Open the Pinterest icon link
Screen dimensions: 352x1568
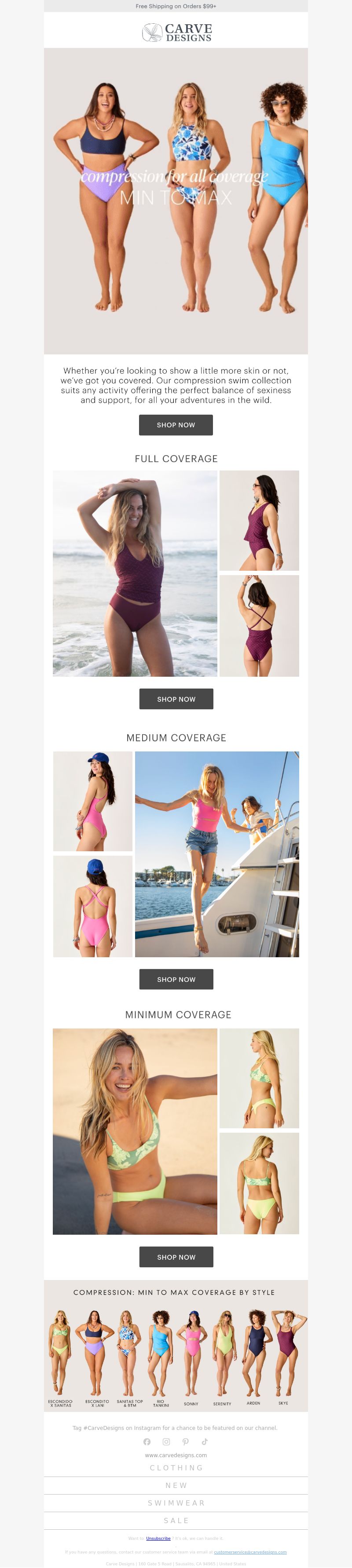186,1441
